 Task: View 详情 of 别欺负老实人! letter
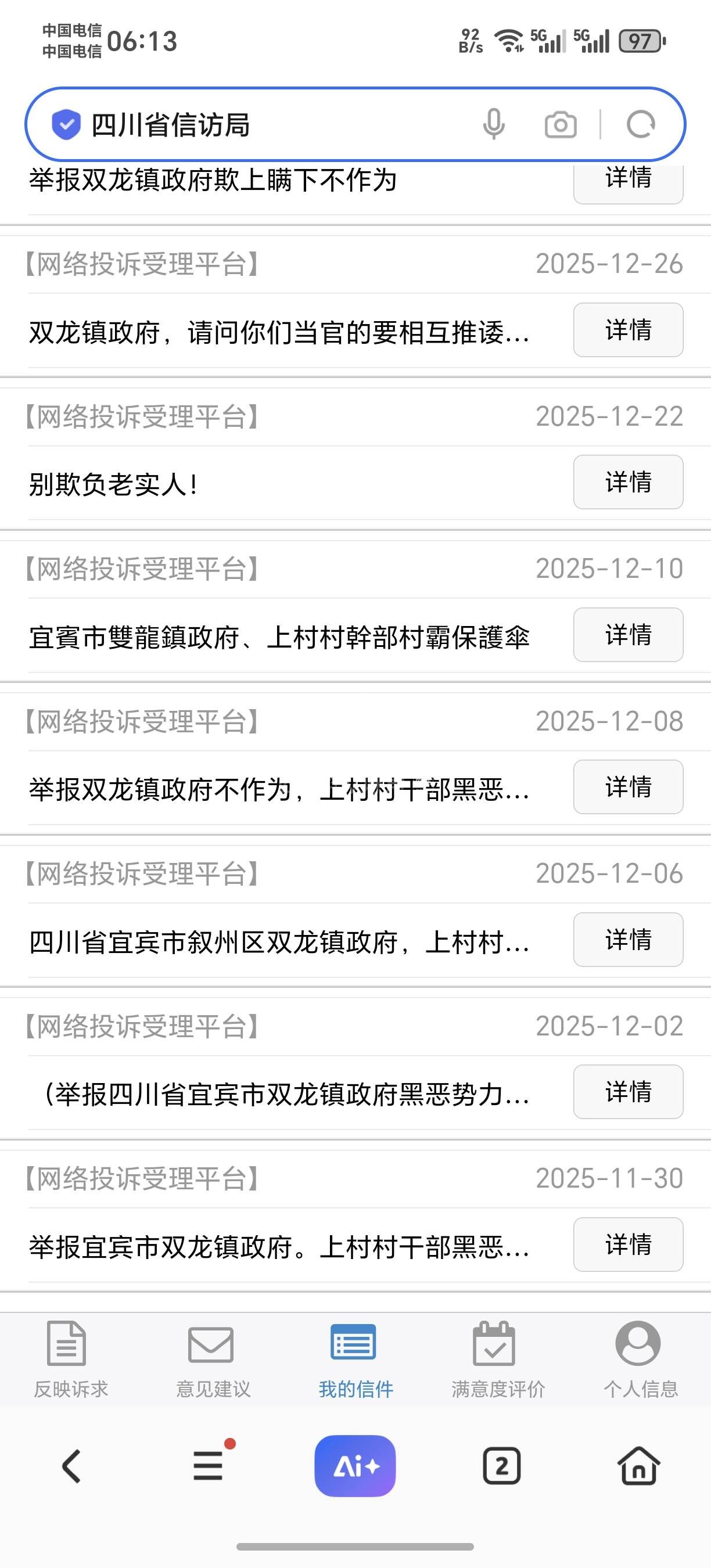point(627,482)
